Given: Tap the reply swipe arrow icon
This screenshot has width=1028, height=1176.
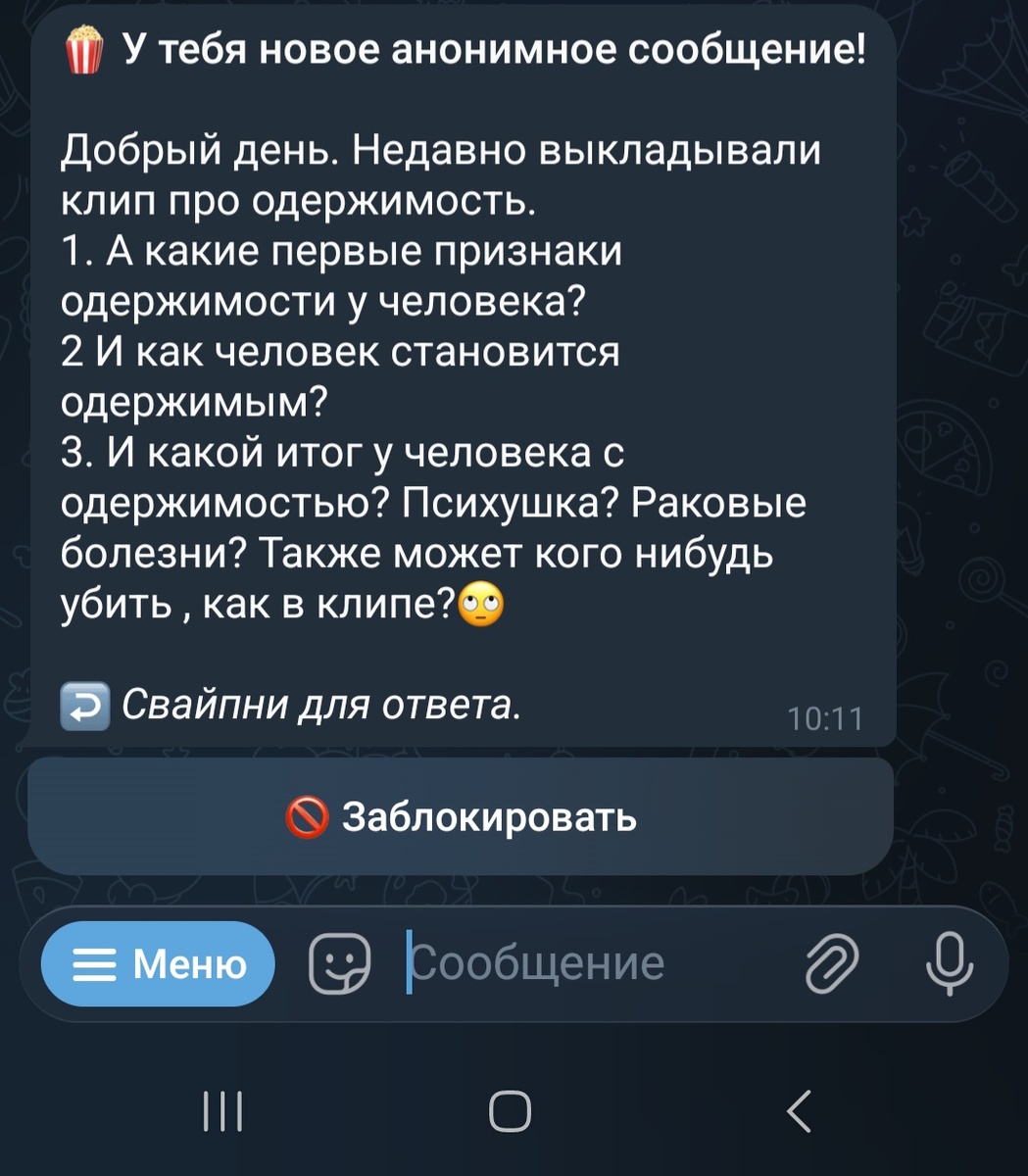Looking at the screenshot, I should (x=83, y=704).
